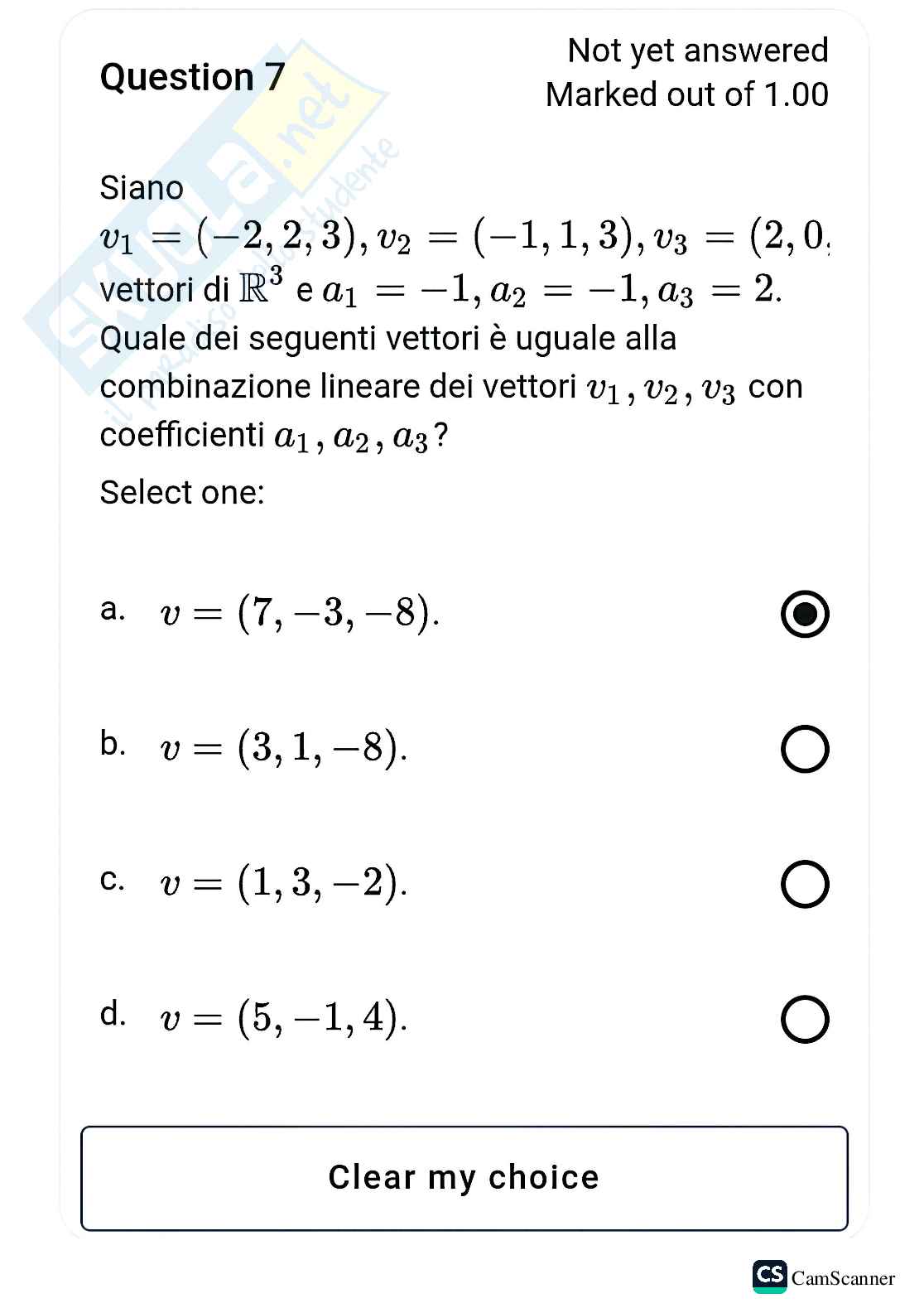Click the Marked out of 1.00 label

pos(688,94)
